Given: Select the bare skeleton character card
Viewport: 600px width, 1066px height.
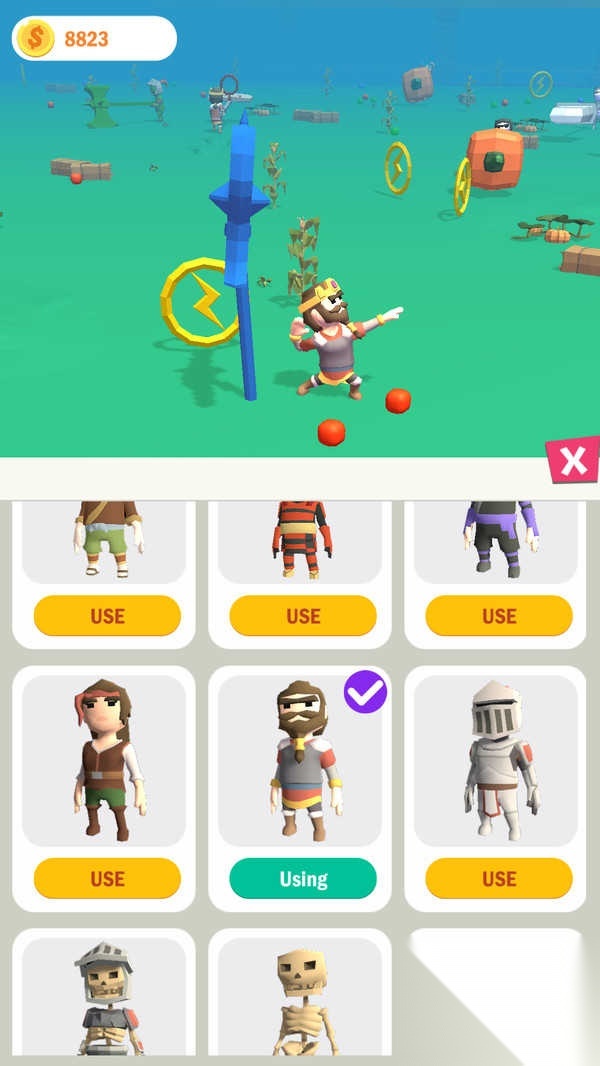Looking at the screenshot, I should click(x=300, y=993).
